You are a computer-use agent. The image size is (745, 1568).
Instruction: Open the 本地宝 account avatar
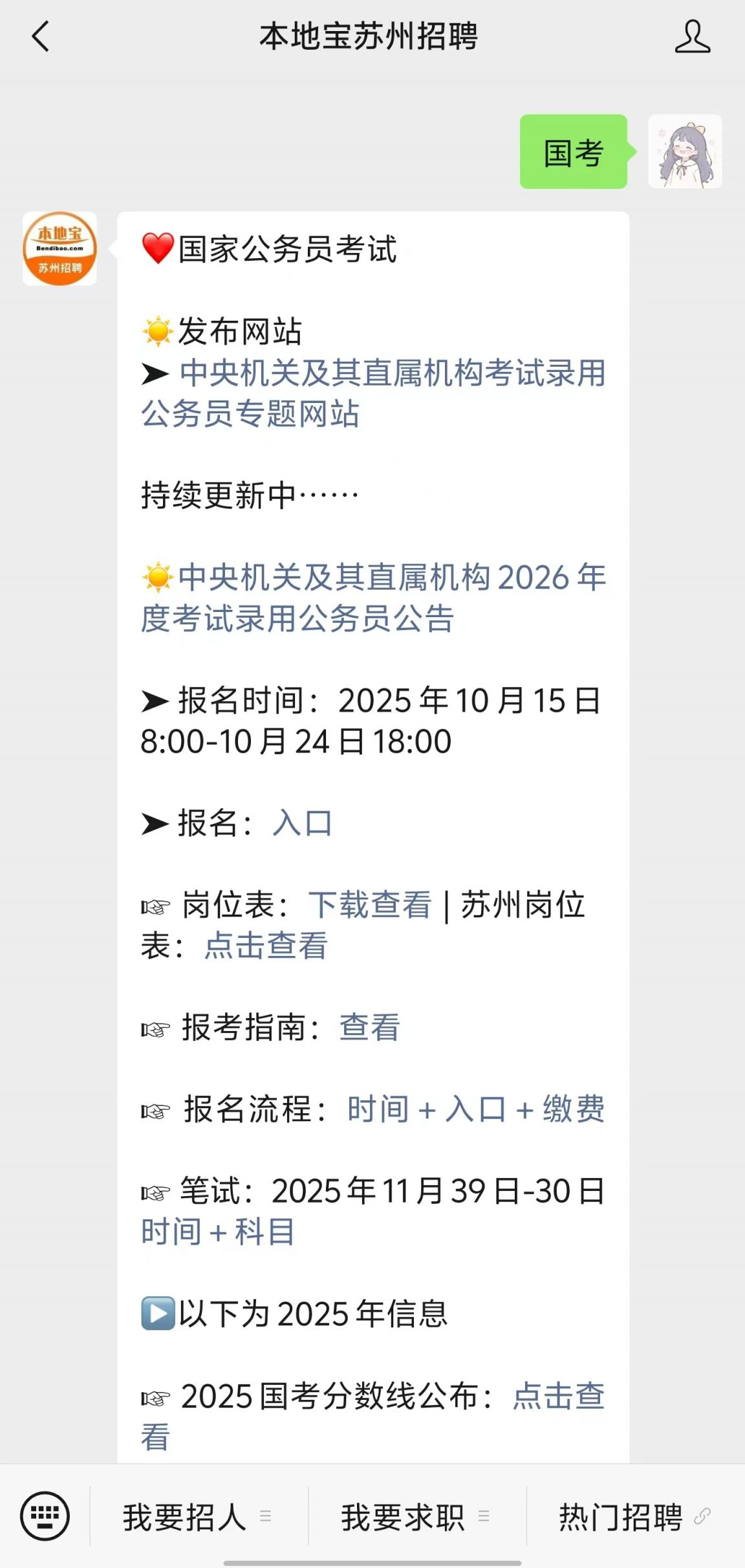point(60,249)
